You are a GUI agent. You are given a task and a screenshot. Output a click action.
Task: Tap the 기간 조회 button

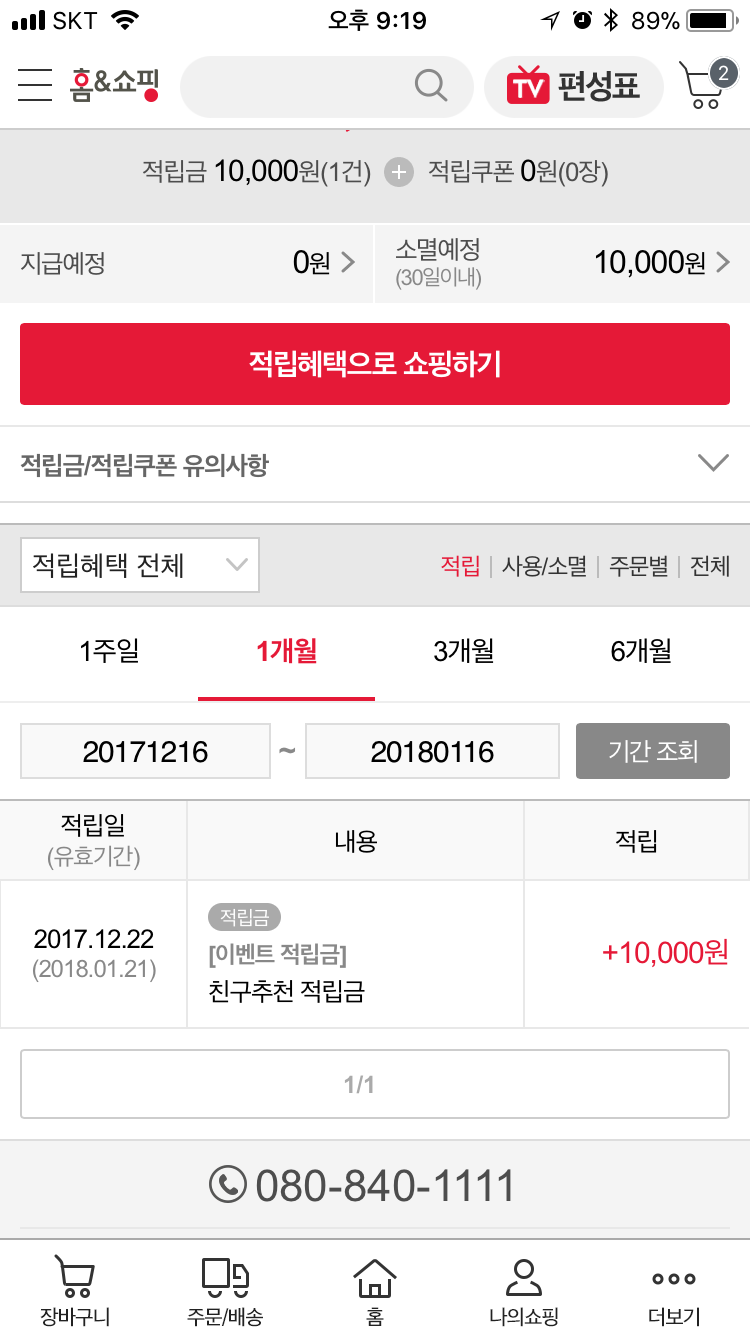tap(652, 751)
